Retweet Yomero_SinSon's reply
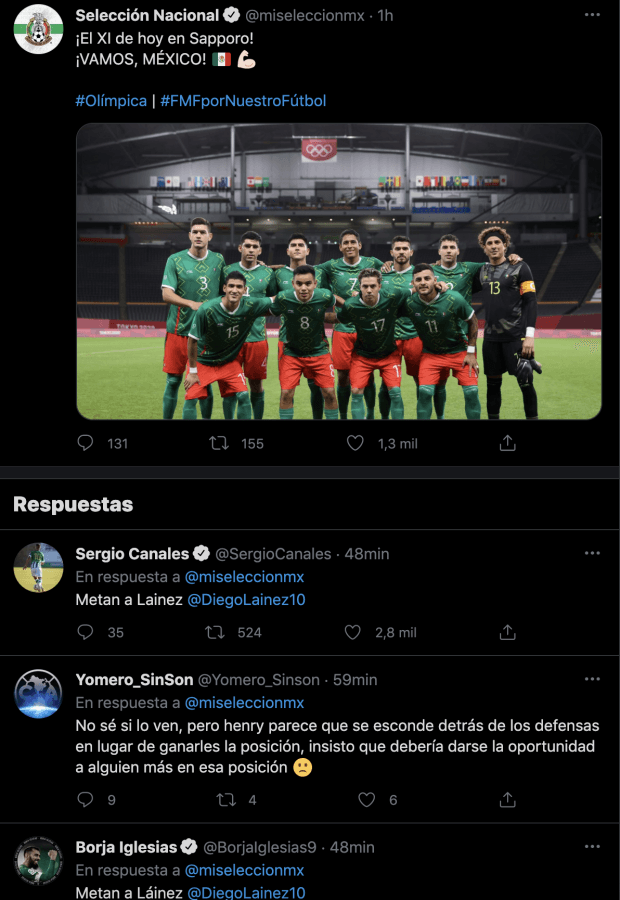Image resolution: width=620 pixels, height=900 pixels. [x=226, y=799]
